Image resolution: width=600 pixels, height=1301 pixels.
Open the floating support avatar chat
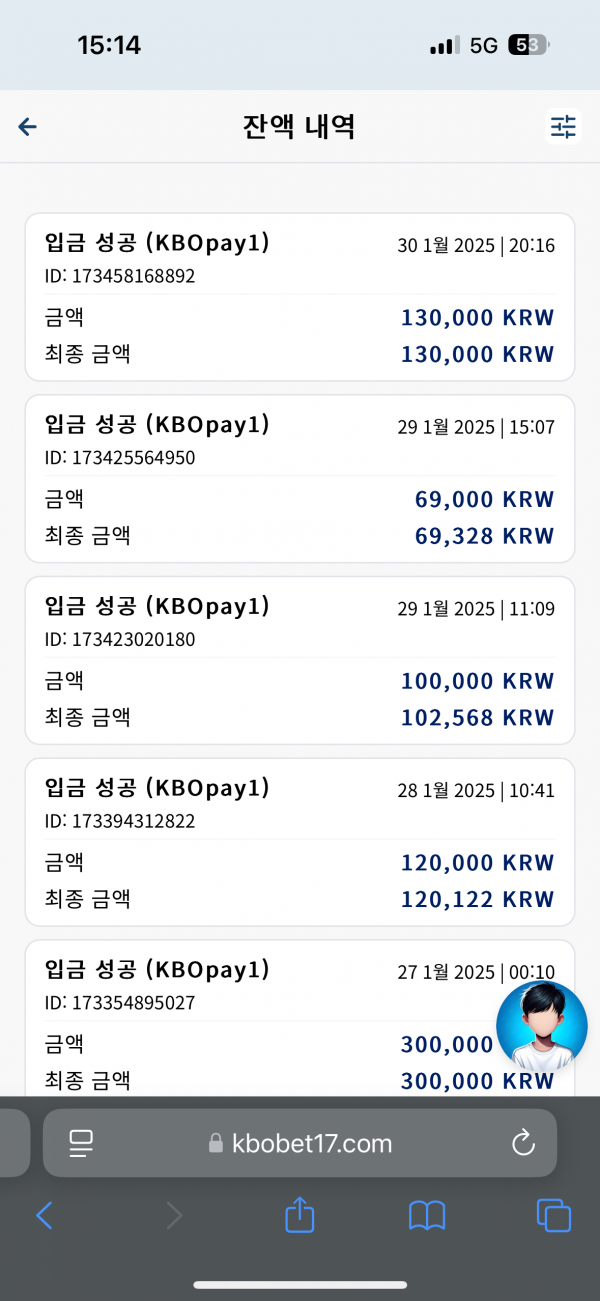542,1026
